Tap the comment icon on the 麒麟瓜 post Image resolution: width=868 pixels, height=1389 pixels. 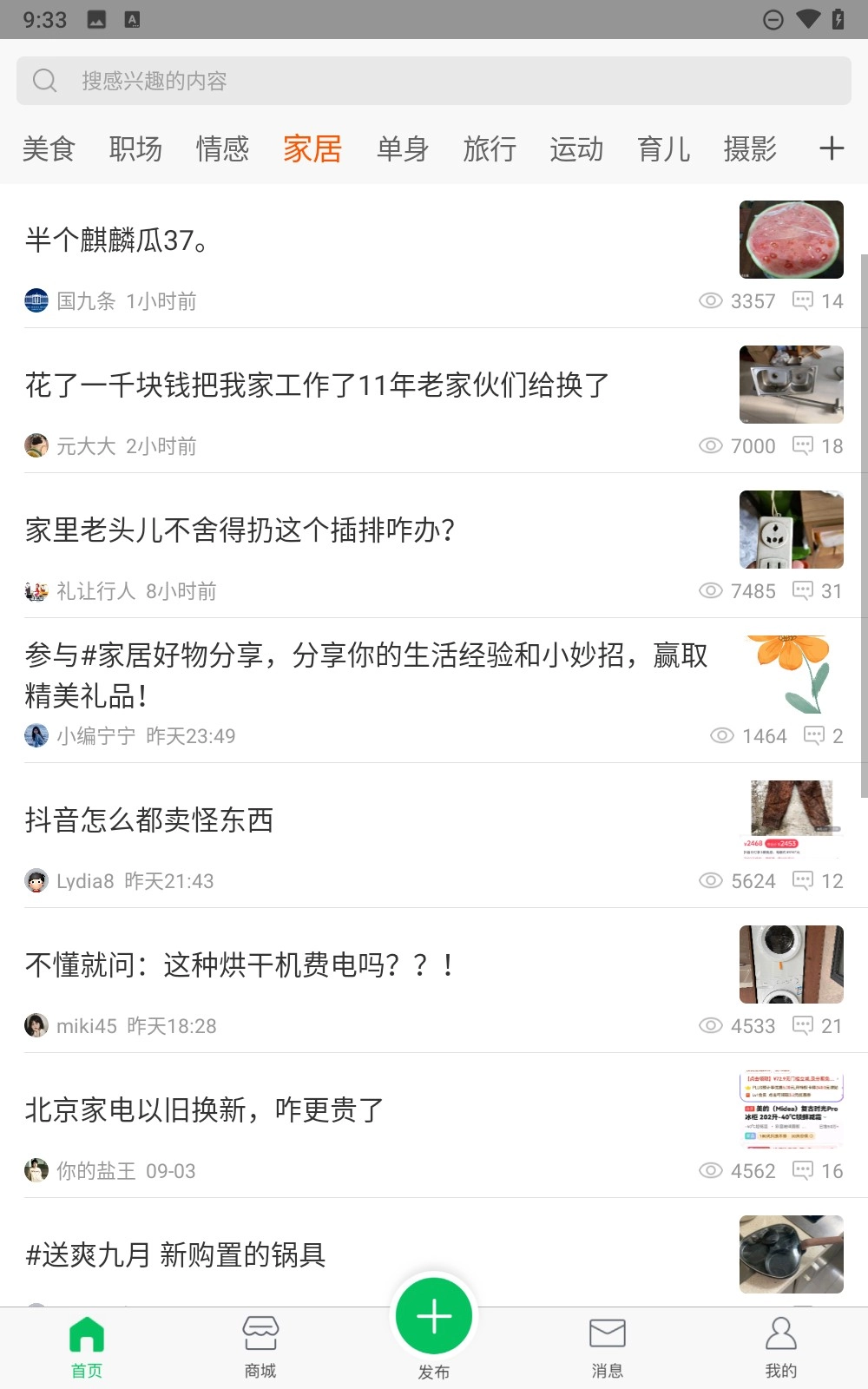(x=804, y=300)
